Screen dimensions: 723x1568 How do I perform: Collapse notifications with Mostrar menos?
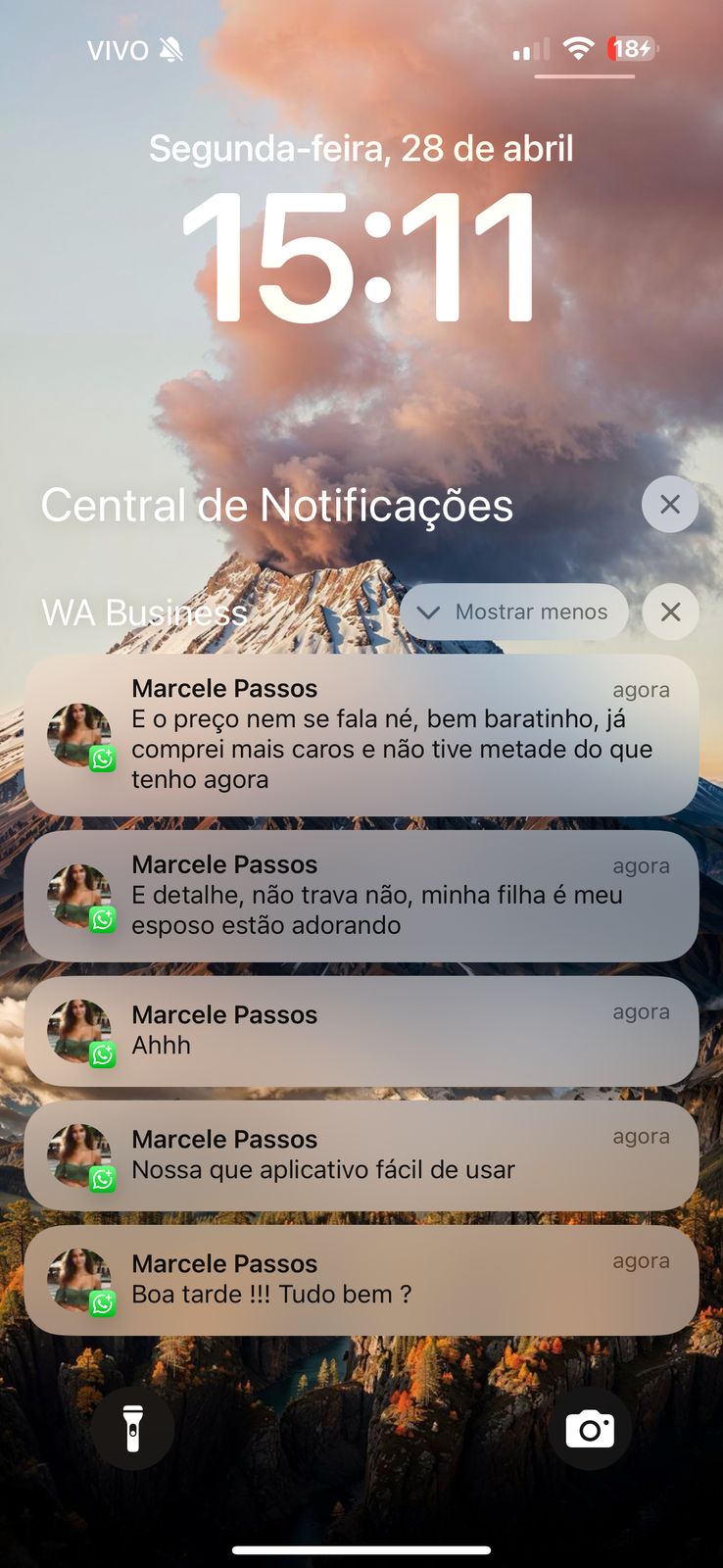click(x=514, y=612)
